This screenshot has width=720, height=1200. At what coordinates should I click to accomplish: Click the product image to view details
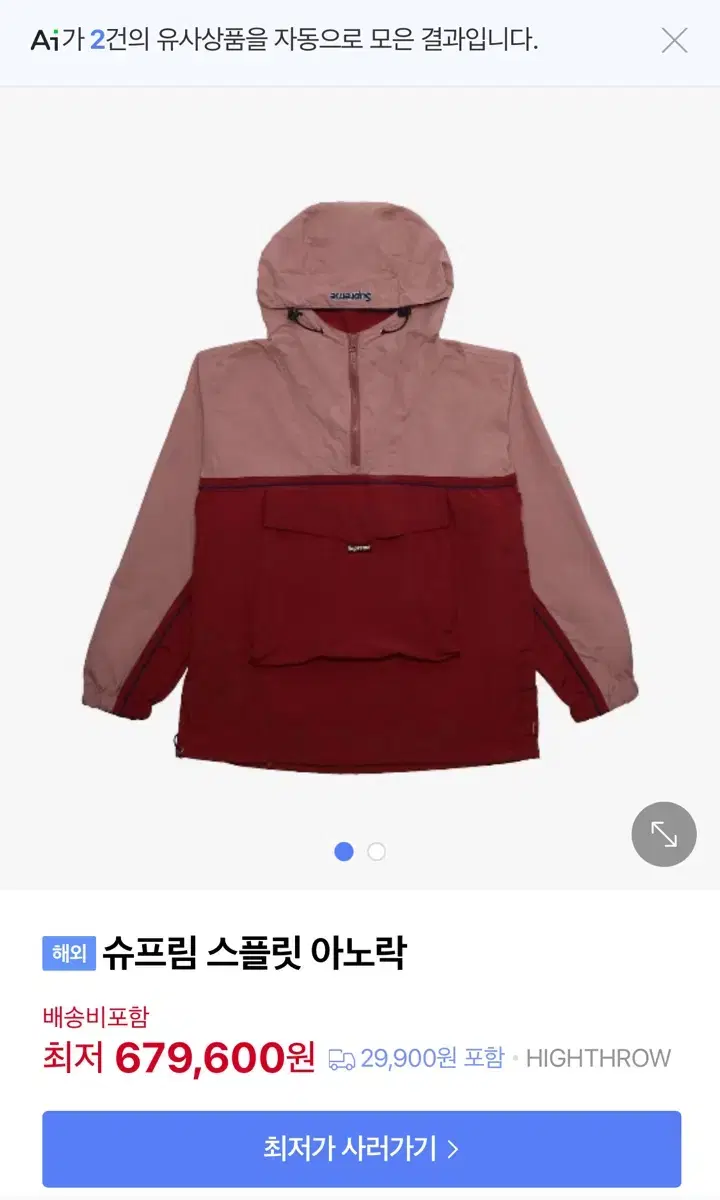pos(360,480)
